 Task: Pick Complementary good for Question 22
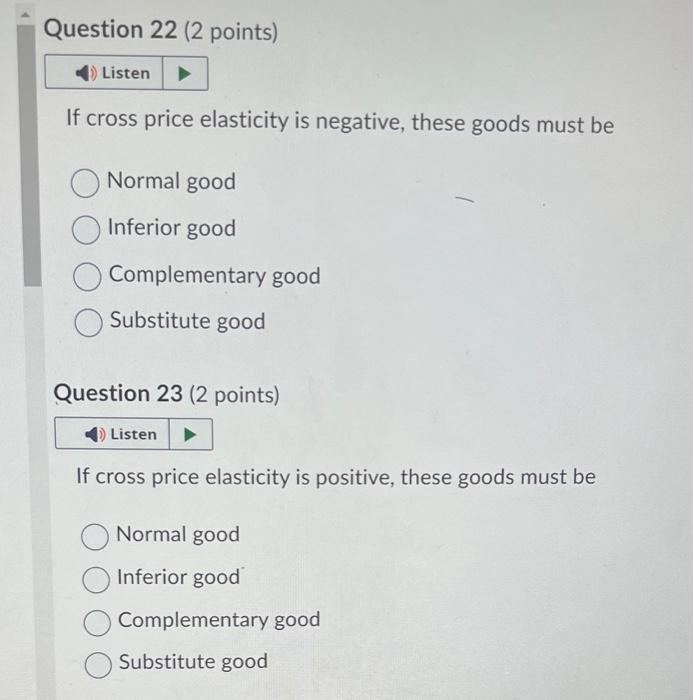point(89,276)
